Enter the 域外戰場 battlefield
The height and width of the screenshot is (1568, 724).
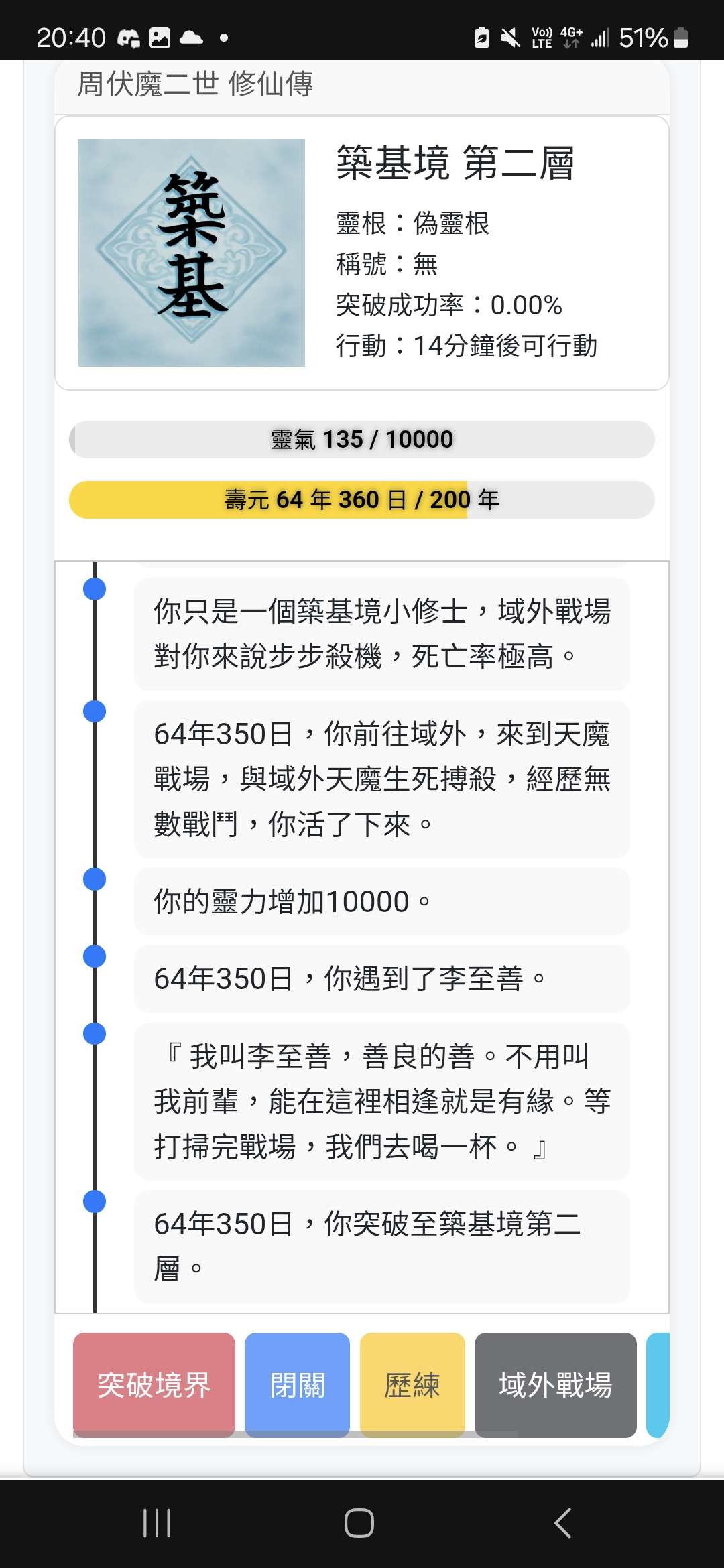tap(555, 1384)
